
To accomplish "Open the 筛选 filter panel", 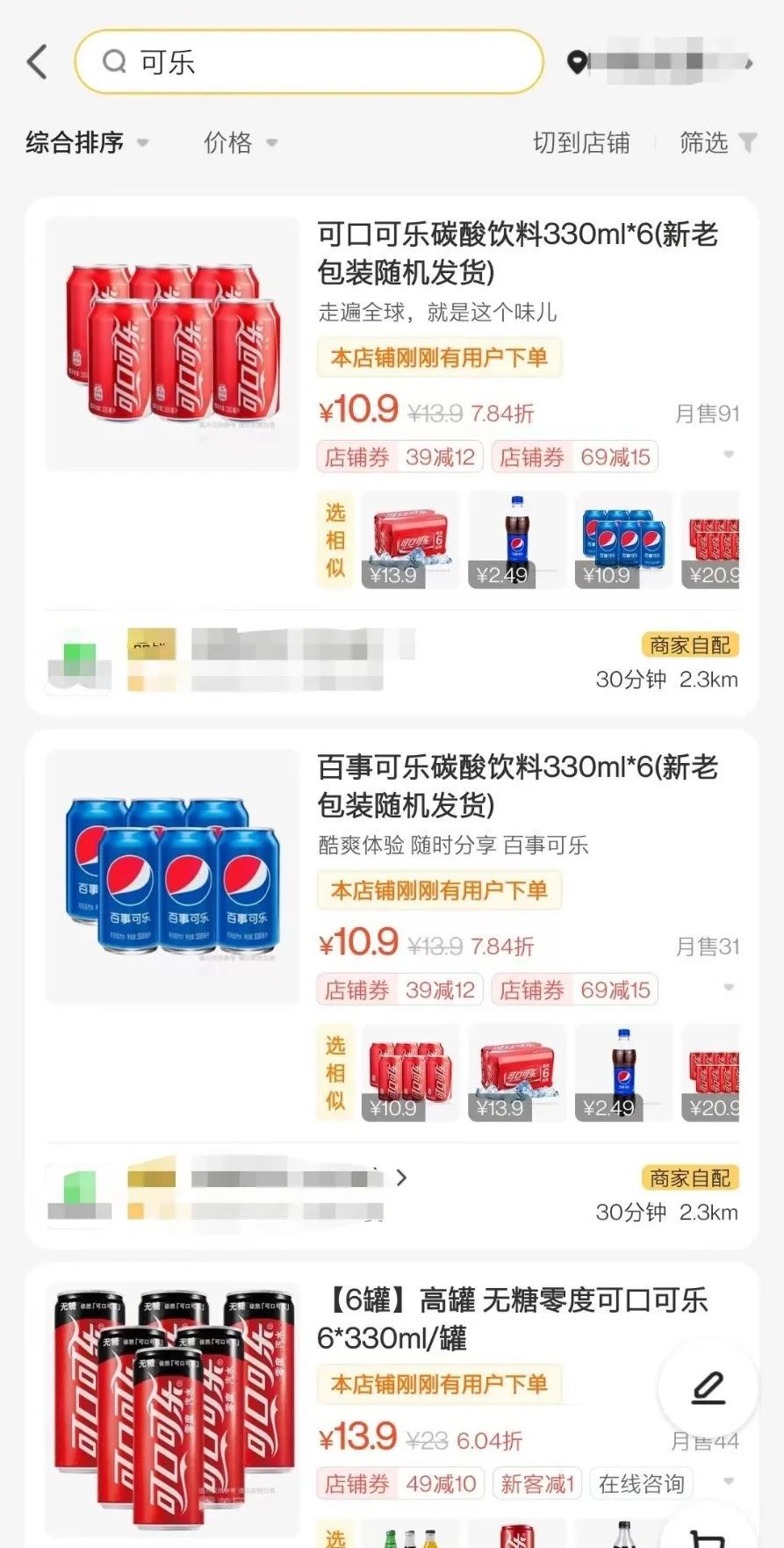I will [716, 142].
